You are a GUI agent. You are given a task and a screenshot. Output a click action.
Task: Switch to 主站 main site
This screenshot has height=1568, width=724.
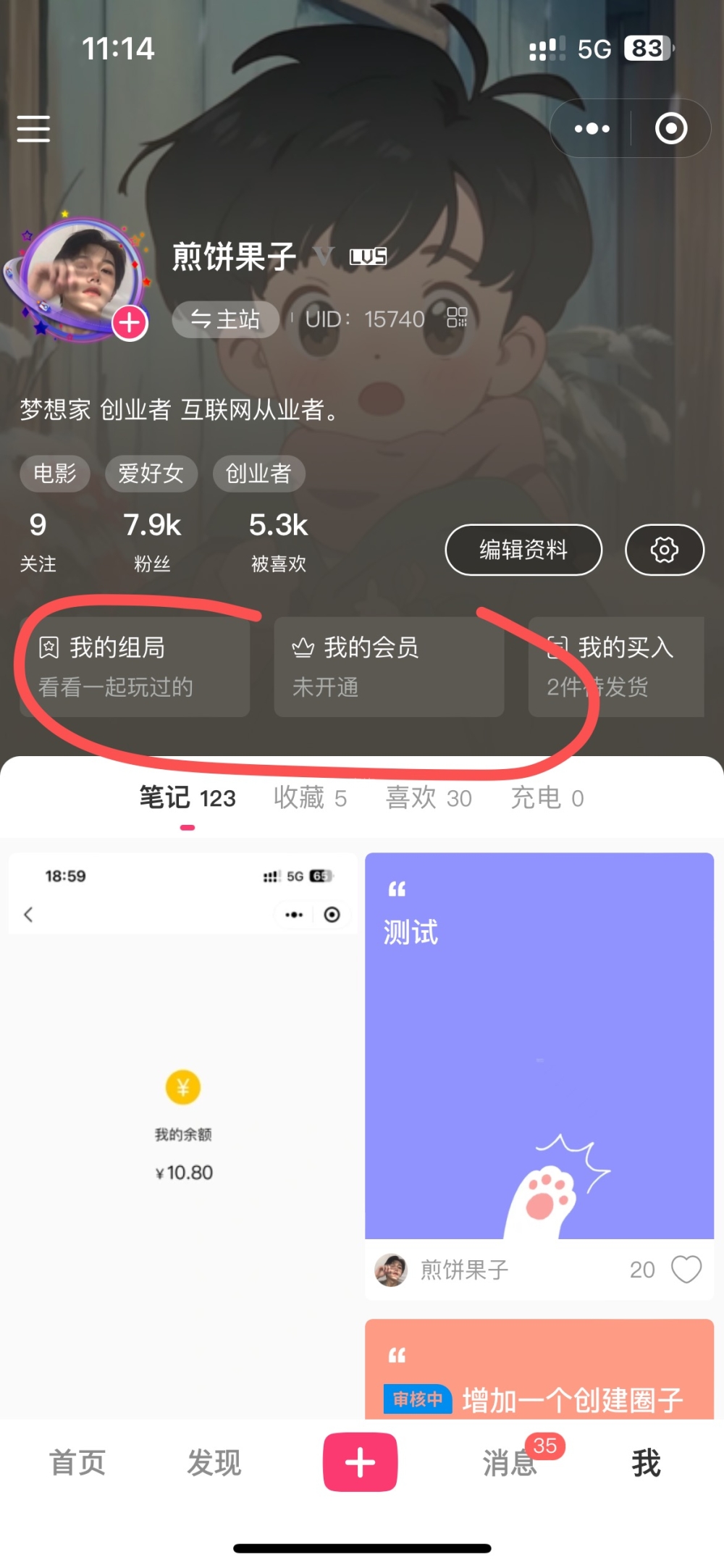click(225, 319)
